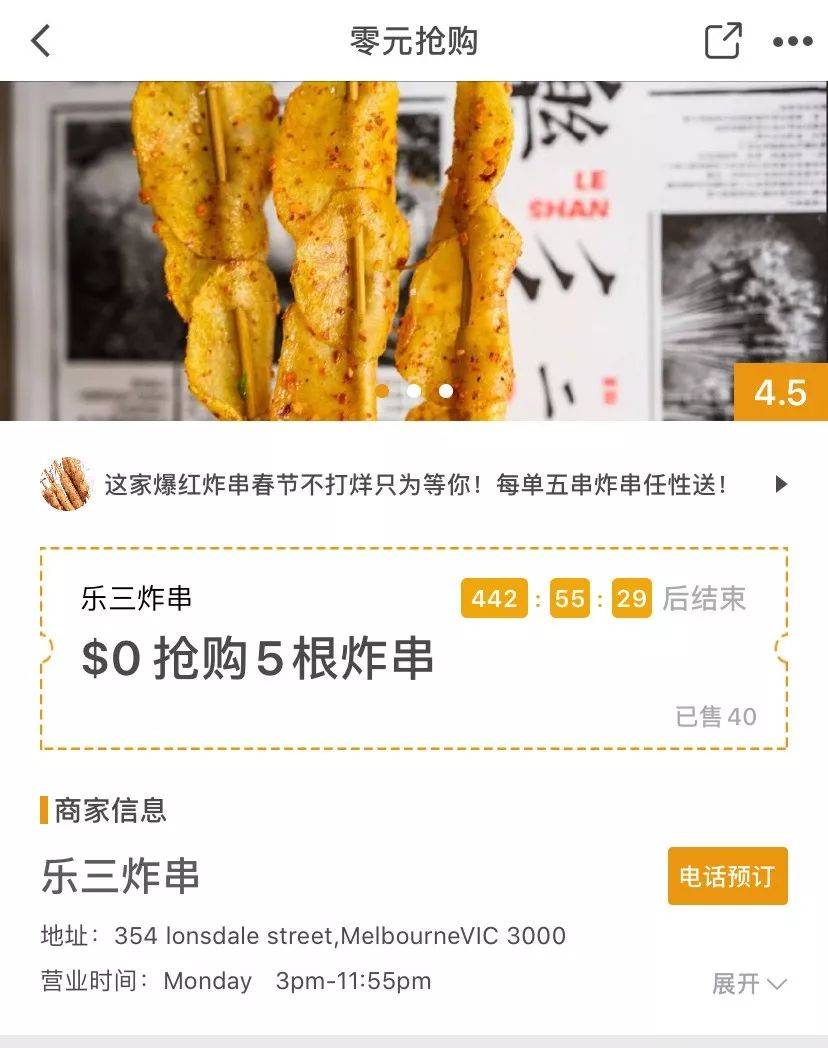Tap 电话预订 to book by phone
This screenshot has height=1048, width=828.
(727, 876)
